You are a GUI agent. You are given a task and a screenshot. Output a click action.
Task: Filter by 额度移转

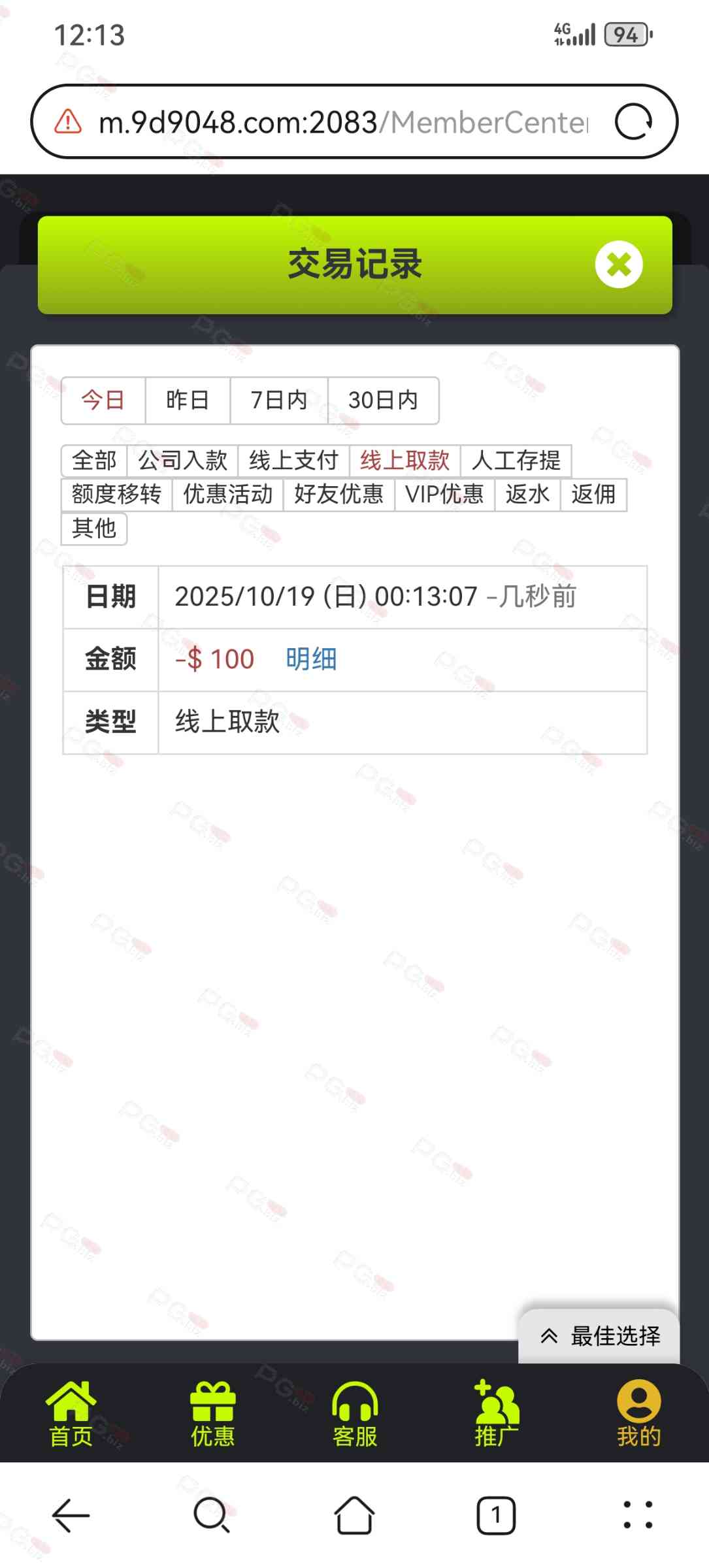click(116, 495)
